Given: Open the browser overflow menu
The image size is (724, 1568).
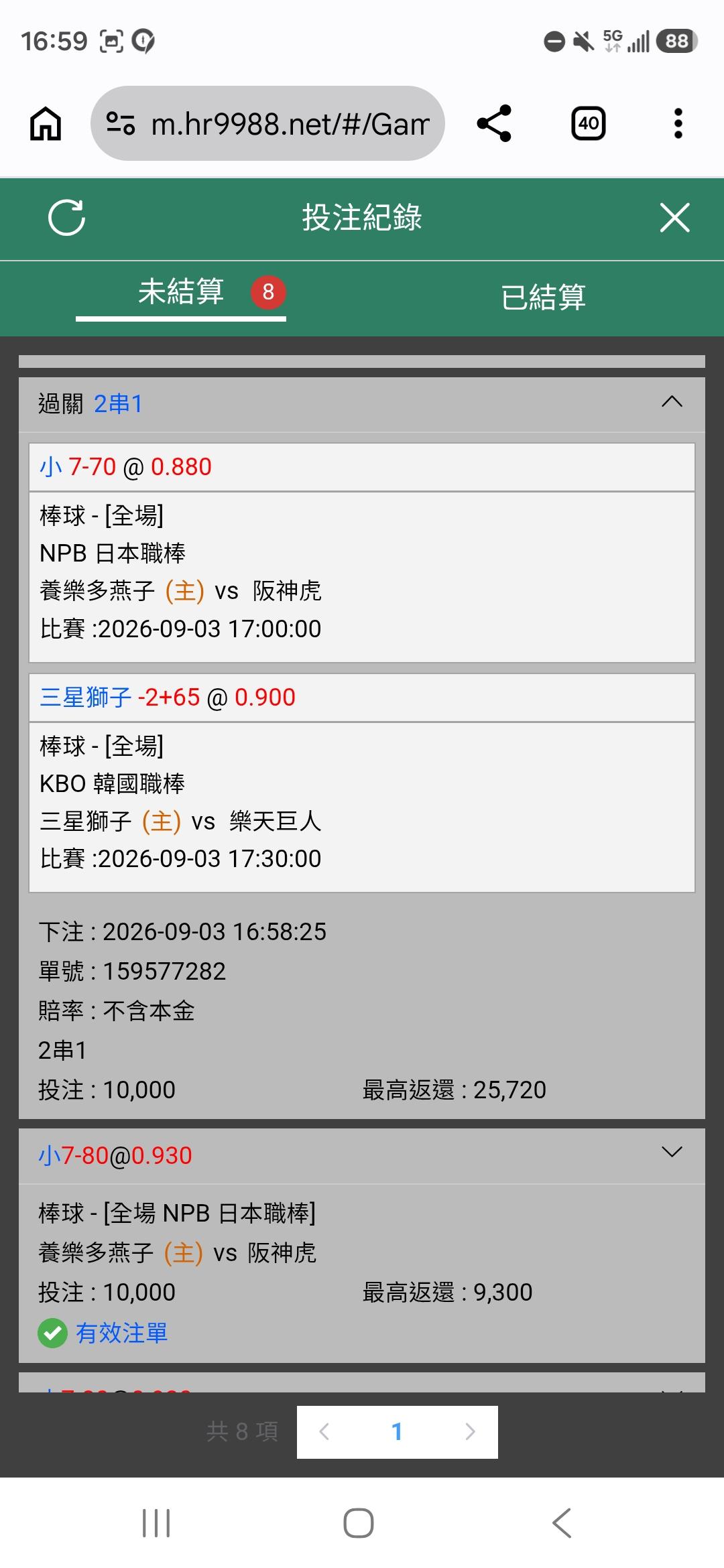Looking at the screenshot, I should point(678,123).
